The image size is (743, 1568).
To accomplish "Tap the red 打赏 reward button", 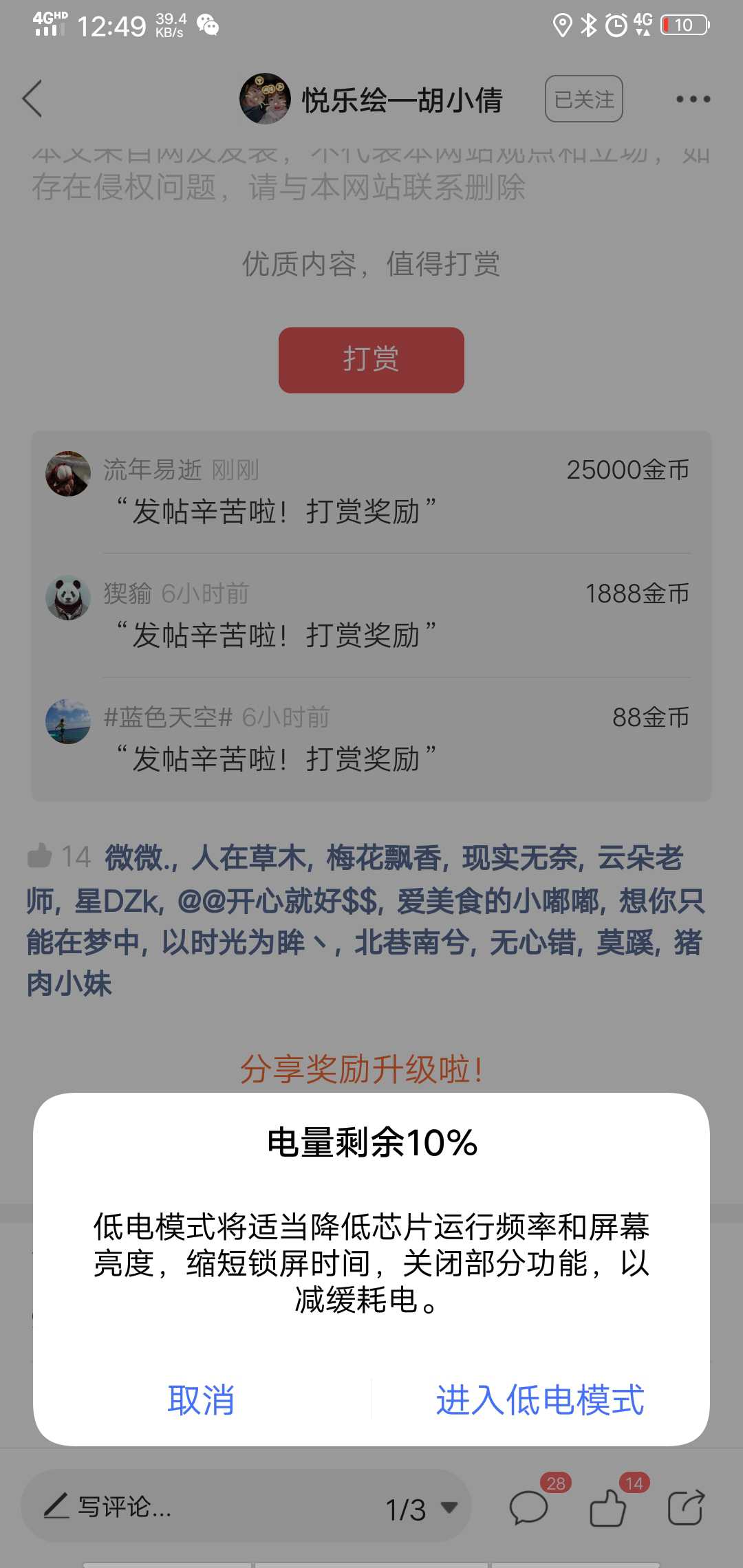I will (371, 360).
